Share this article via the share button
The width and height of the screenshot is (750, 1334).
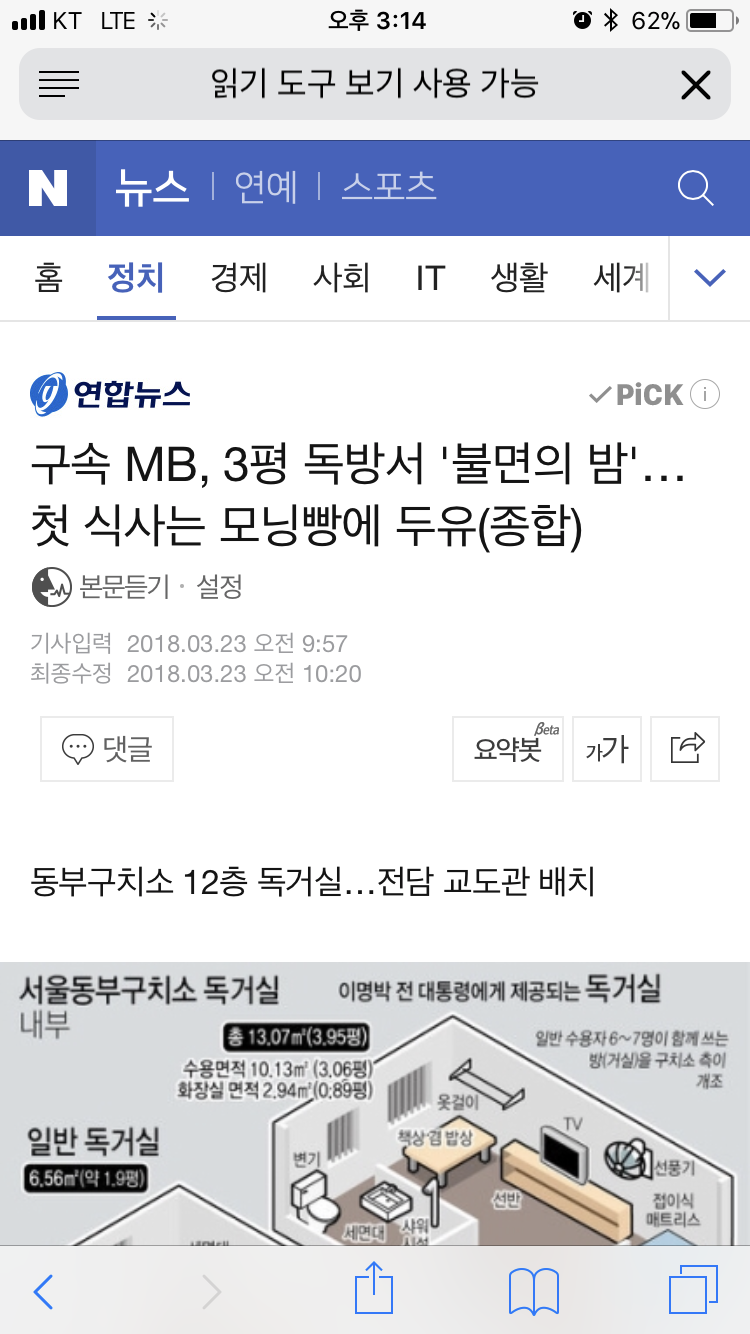click(686, 749)
